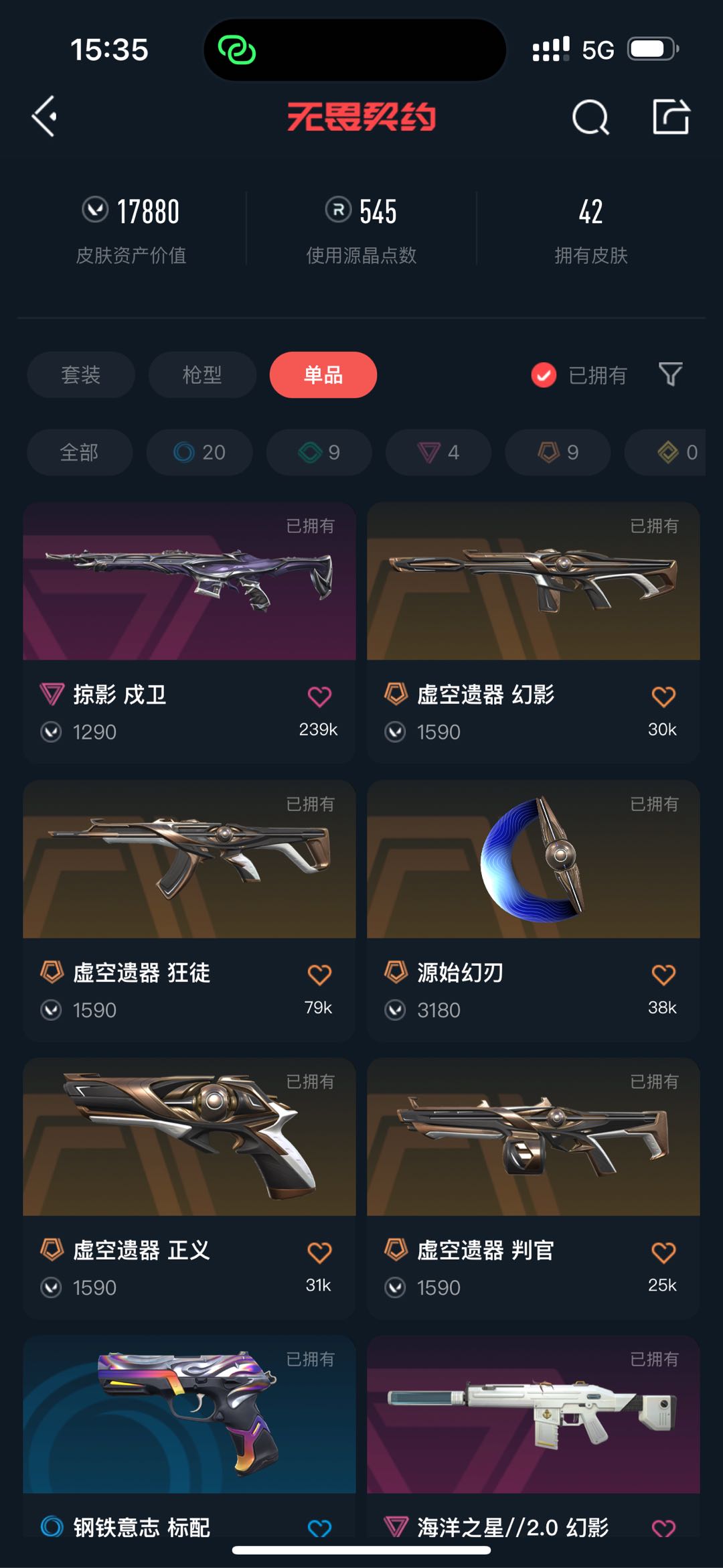Switch to the 套装 tab
The width and height of the screenshot is (723, 1568).
pos(81,374)
